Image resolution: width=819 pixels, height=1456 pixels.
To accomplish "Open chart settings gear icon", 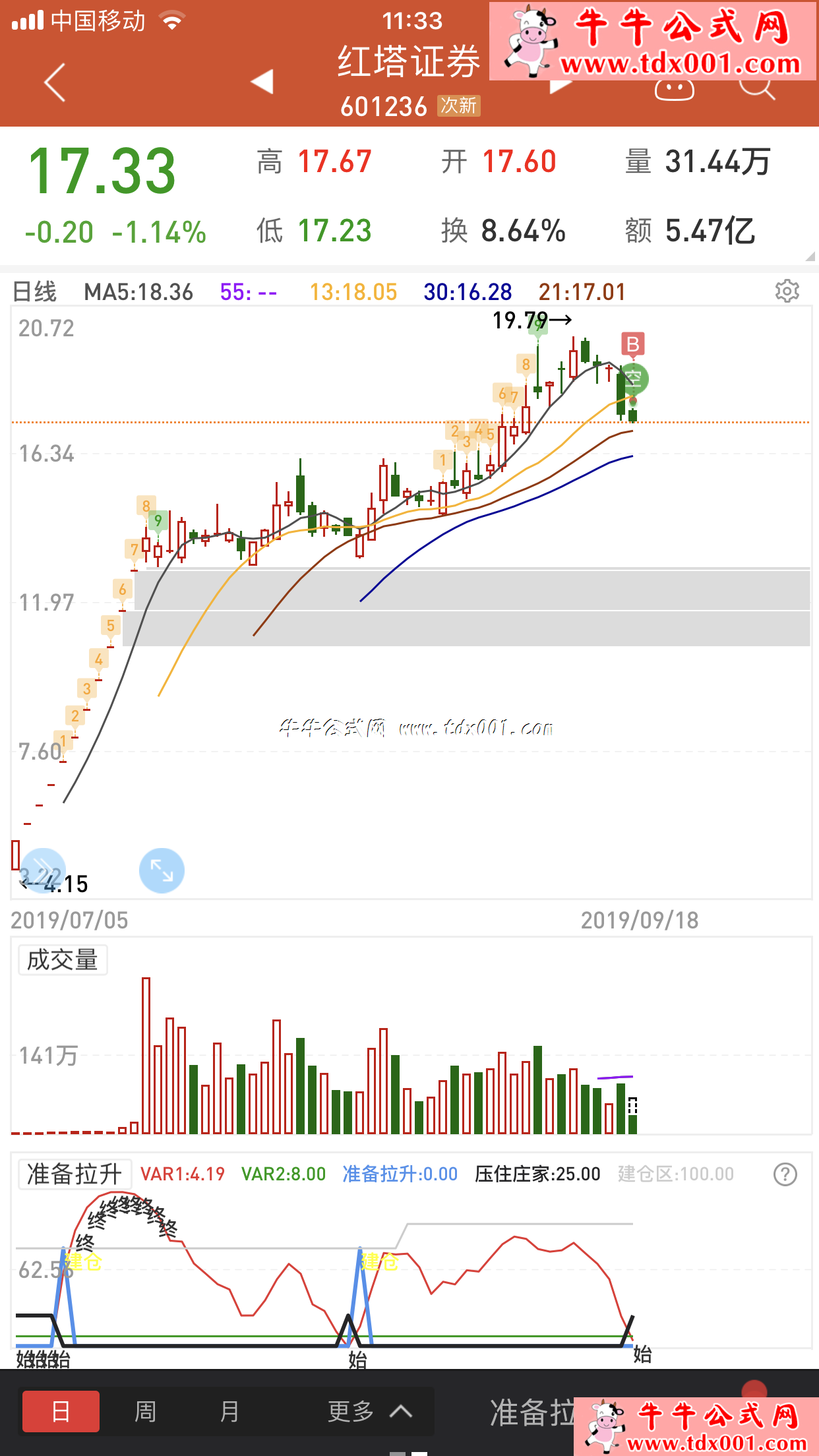I will click(x=787, y=291).
